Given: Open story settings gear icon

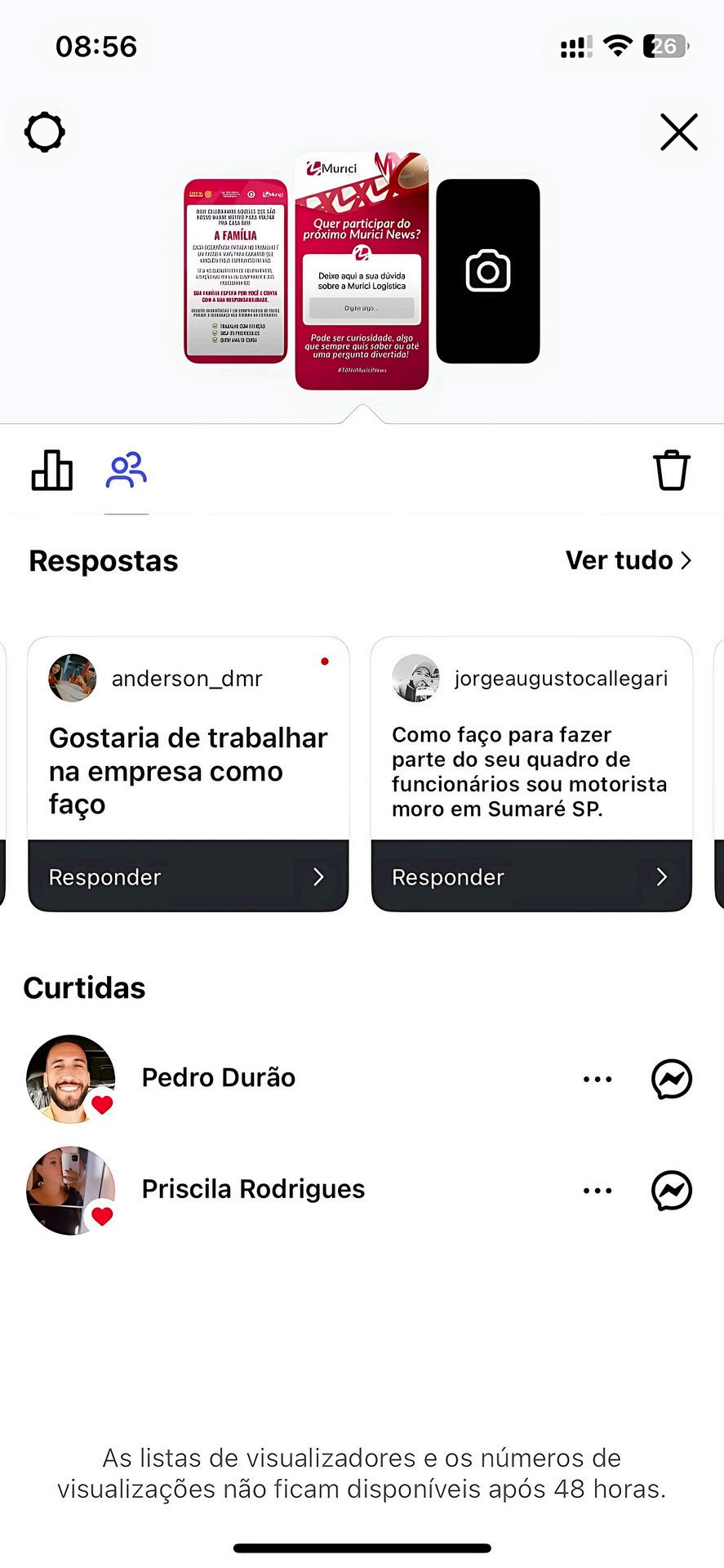Looking at the screenshot, I should click(45, 132).
